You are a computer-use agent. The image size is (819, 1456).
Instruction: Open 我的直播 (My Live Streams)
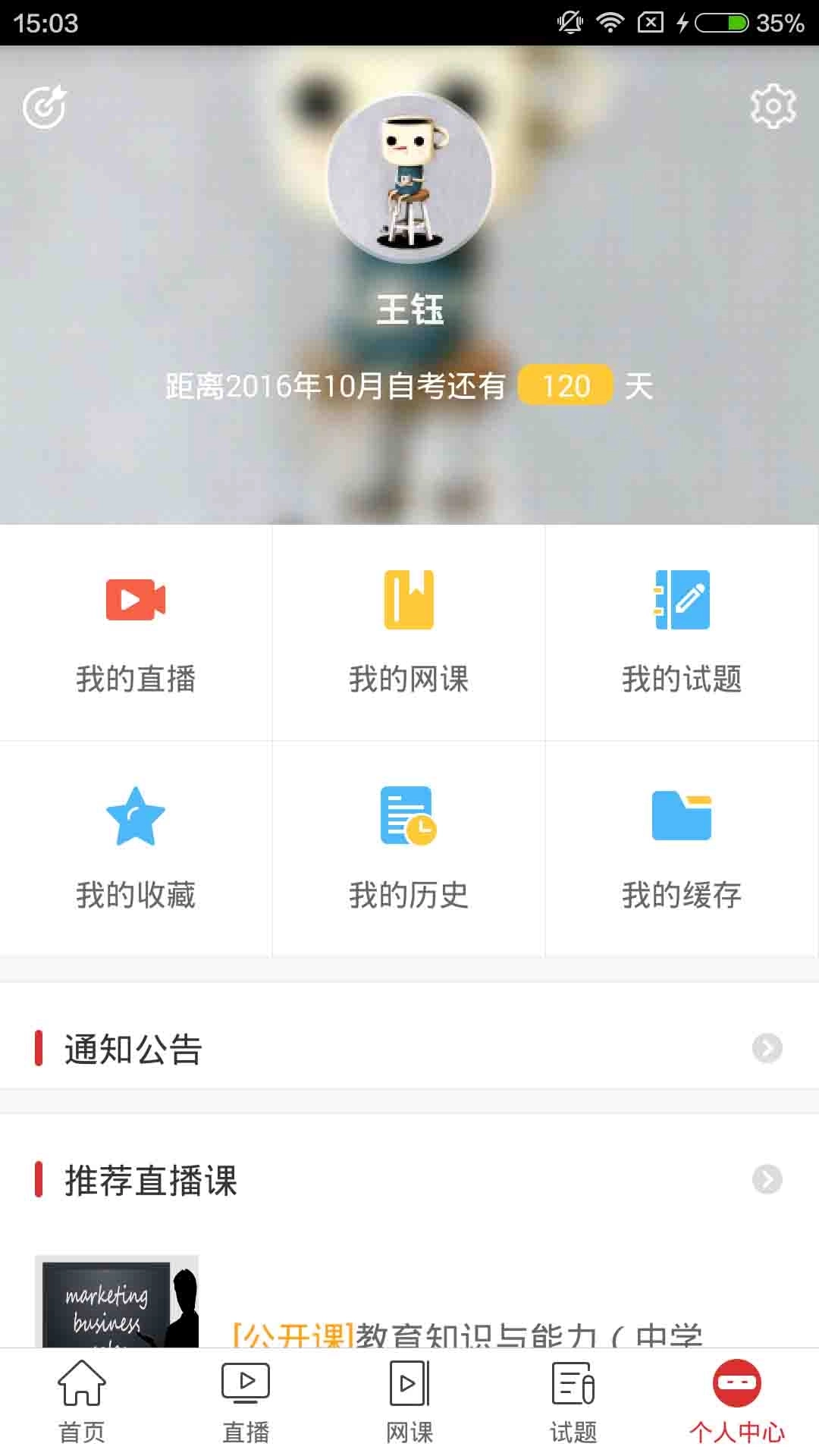coord(135,633)
